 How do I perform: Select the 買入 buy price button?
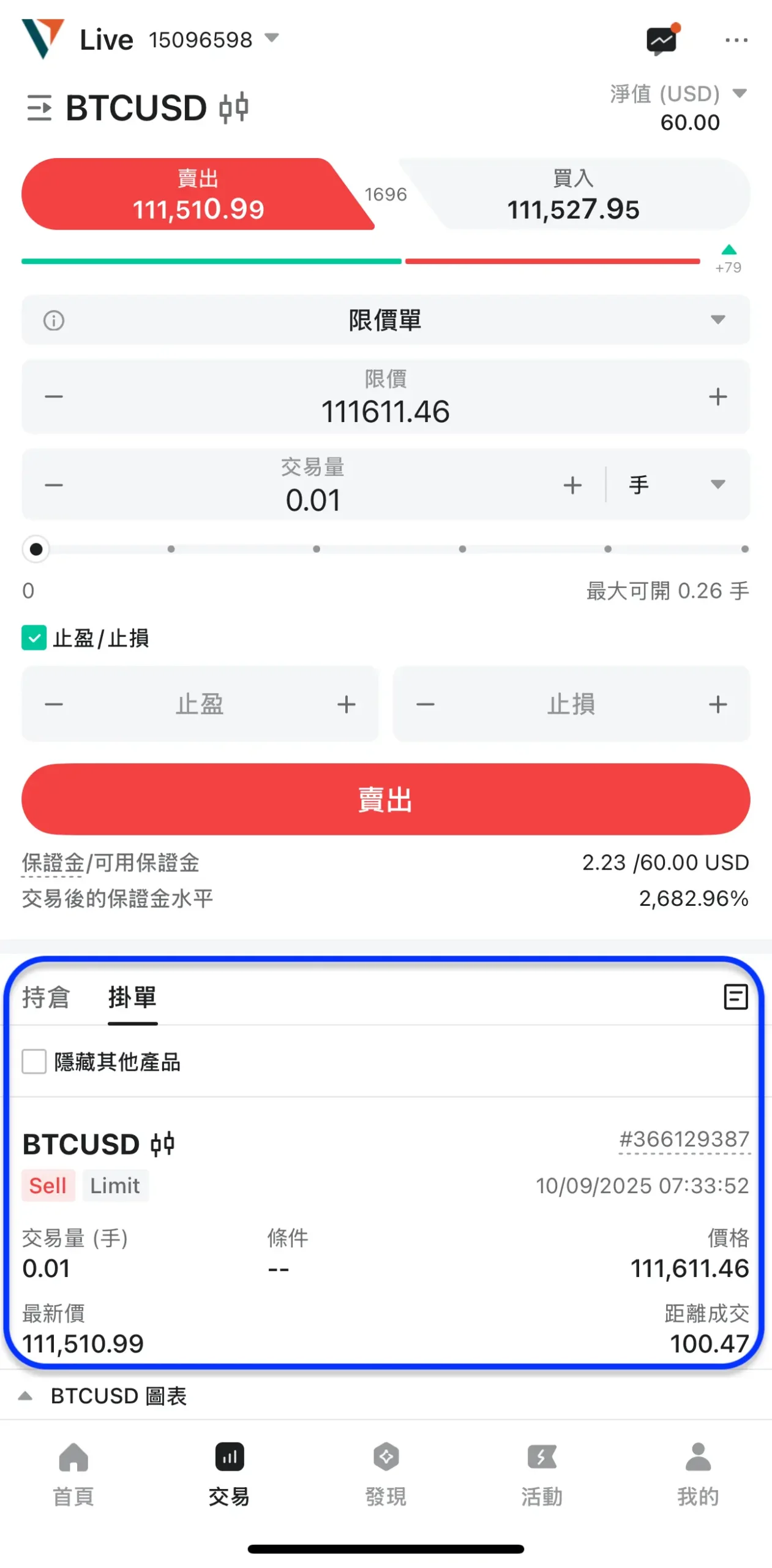click(573, 195)
